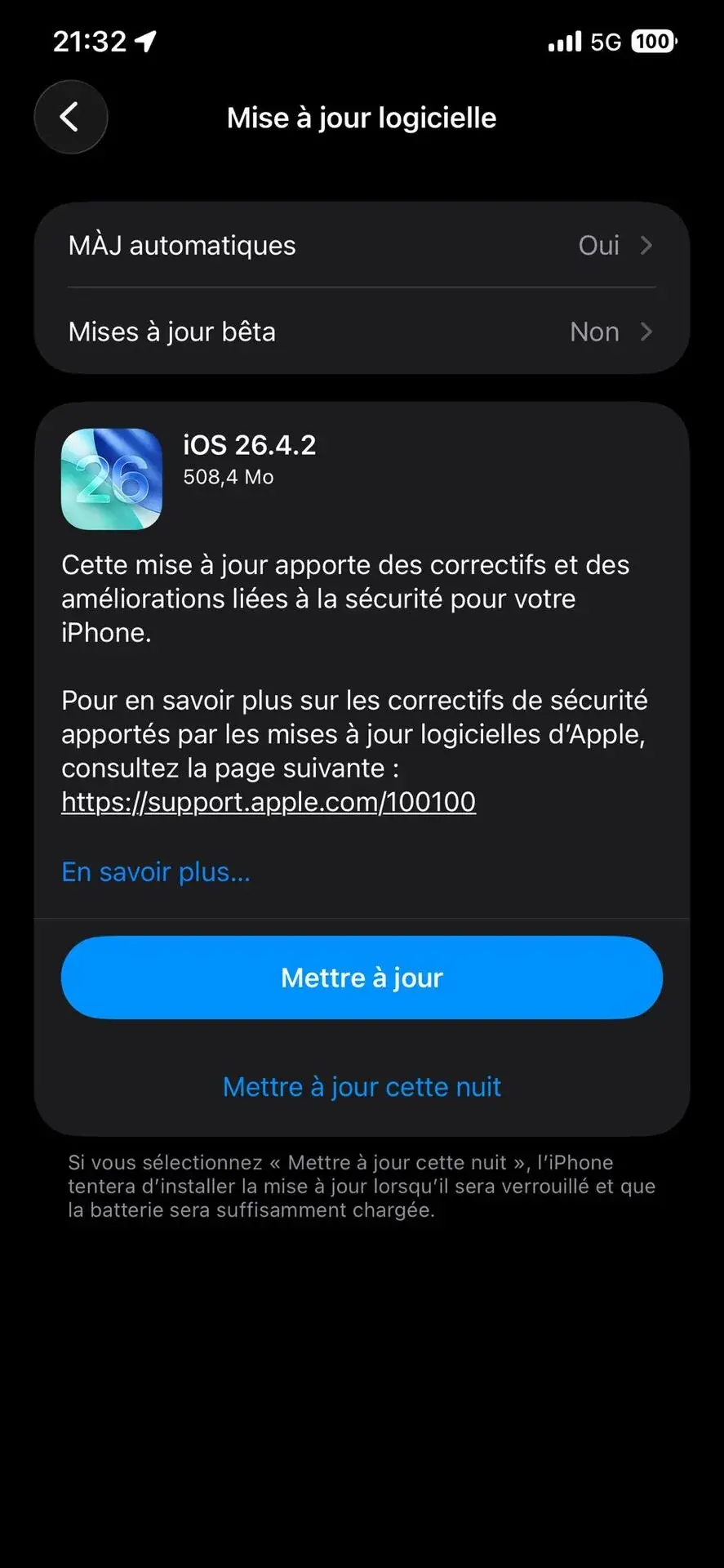The width and height of the screenshot is (724, 1568).
Task: Select the Mise à jour logicielle title
Action: [362, 117]
